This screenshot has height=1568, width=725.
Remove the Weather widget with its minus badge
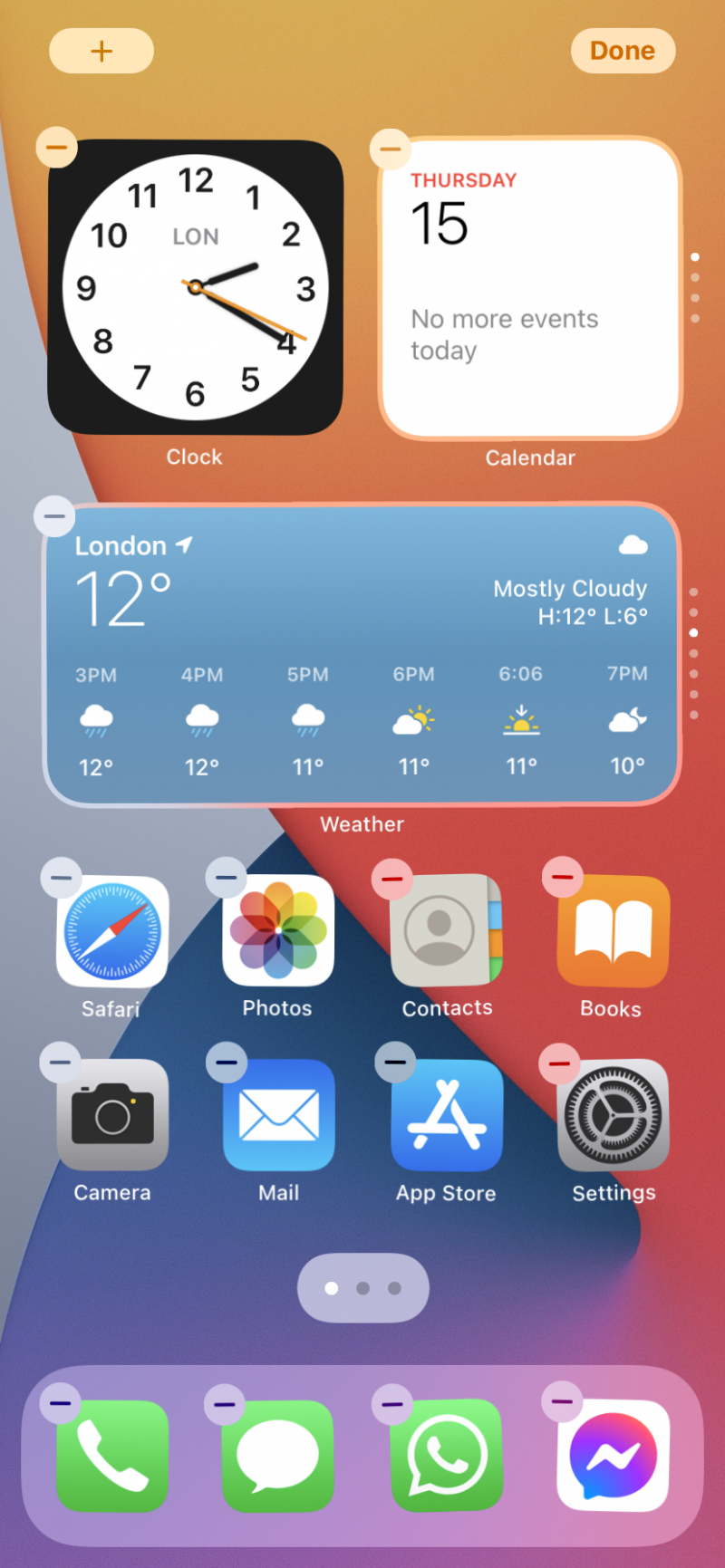54,517
